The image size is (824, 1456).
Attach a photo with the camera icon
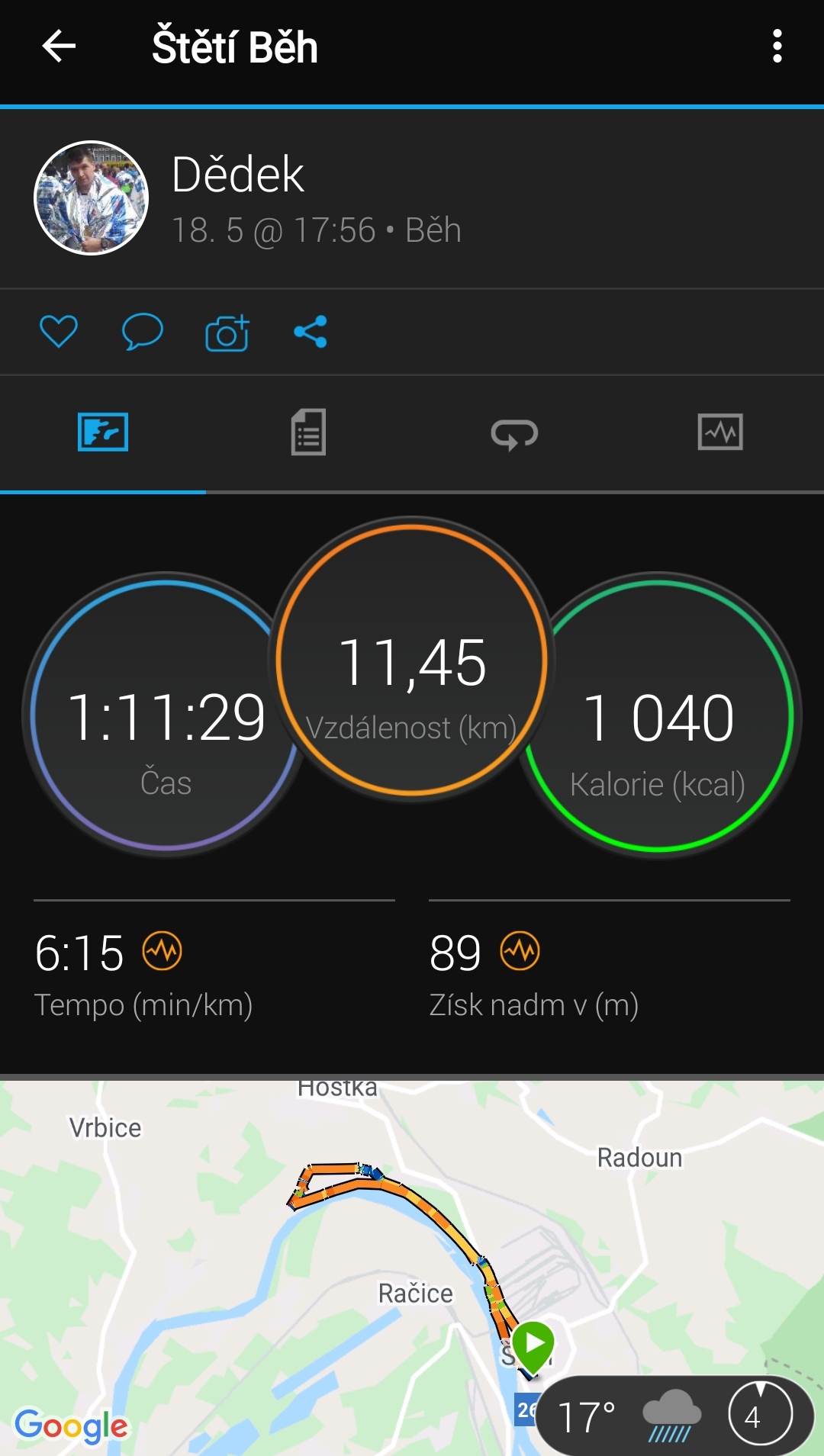pyautogui.click(x=227, y=333)
